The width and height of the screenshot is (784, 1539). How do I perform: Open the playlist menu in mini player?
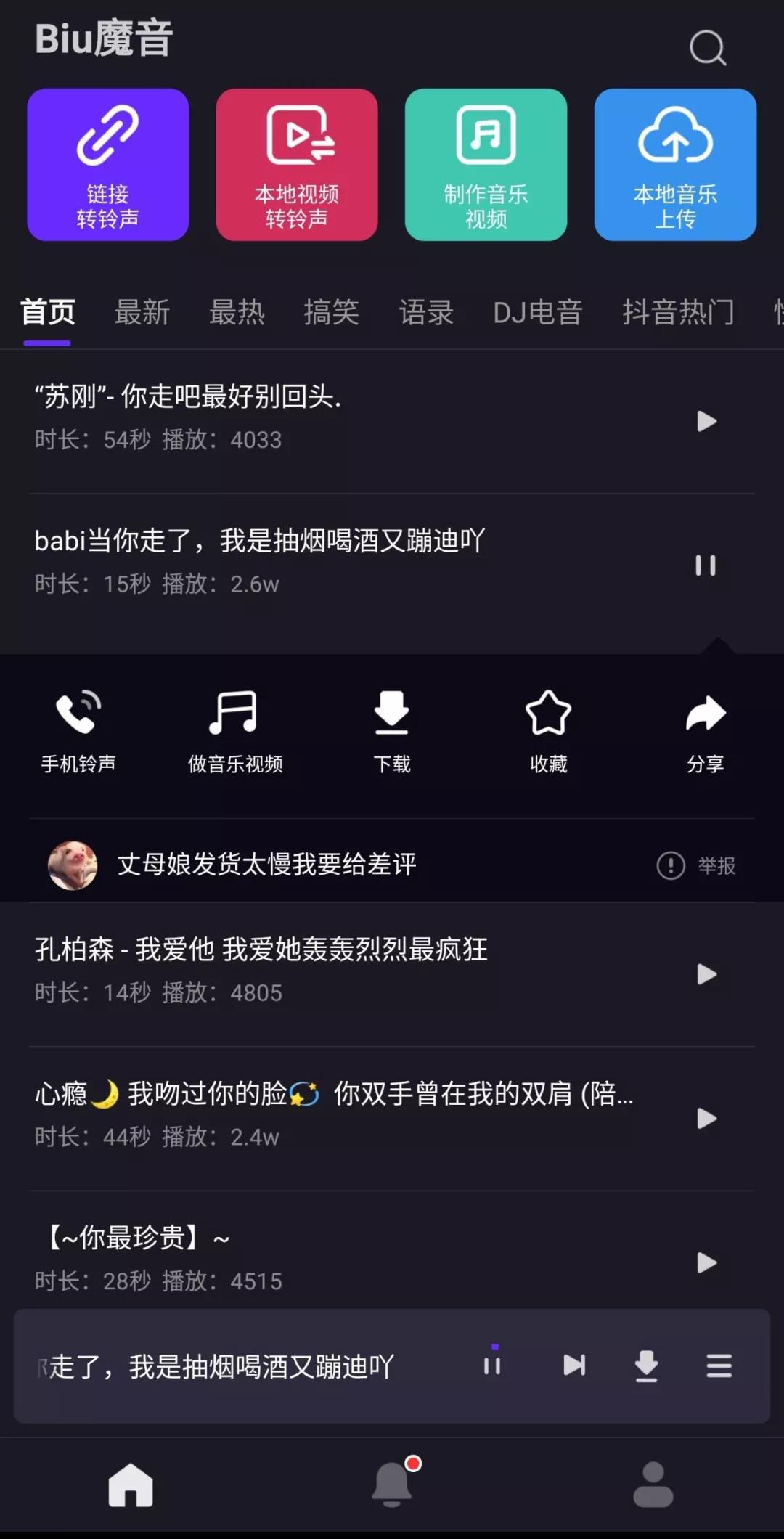[719, 1365]
